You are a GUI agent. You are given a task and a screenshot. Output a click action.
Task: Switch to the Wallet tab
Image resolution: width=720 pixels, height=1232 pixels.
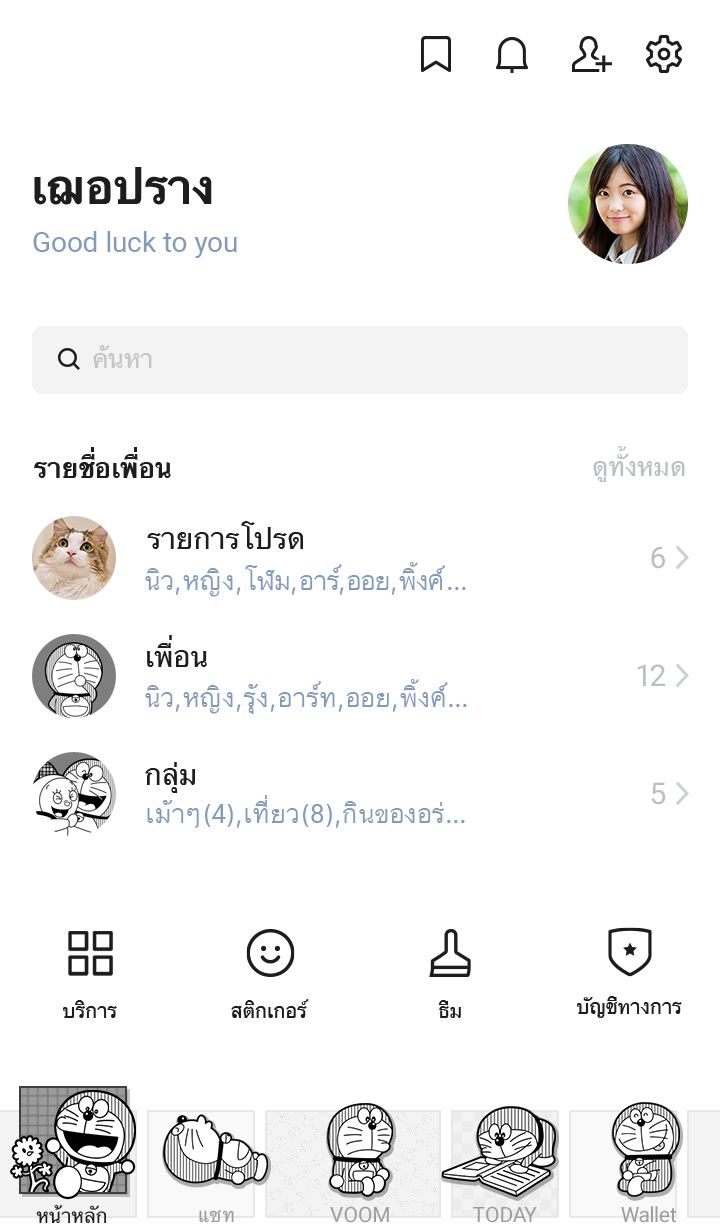coord(648,1165)
